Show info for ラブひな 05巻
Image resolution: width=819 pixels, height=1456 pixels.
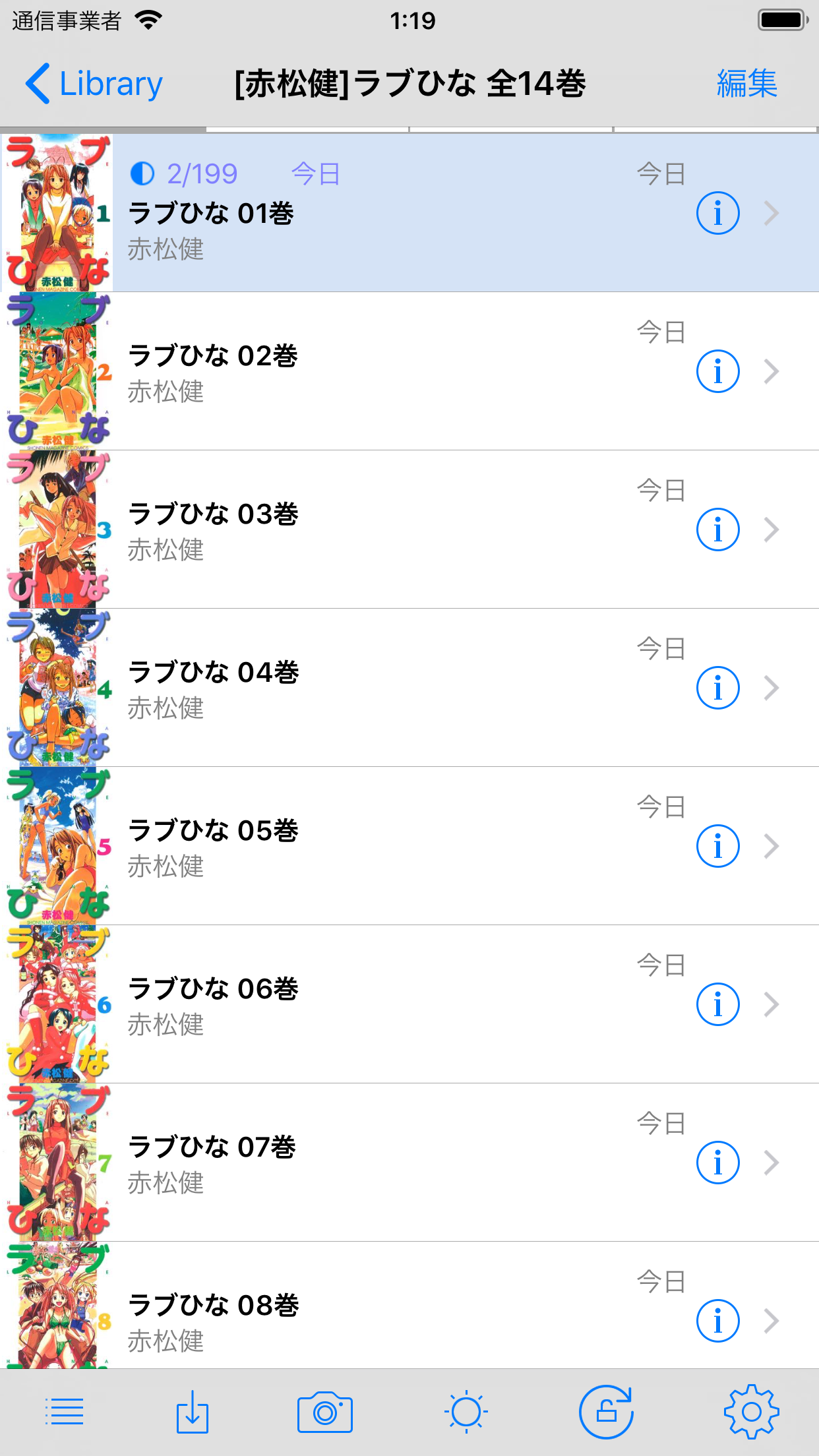click(x=717, y=846)
